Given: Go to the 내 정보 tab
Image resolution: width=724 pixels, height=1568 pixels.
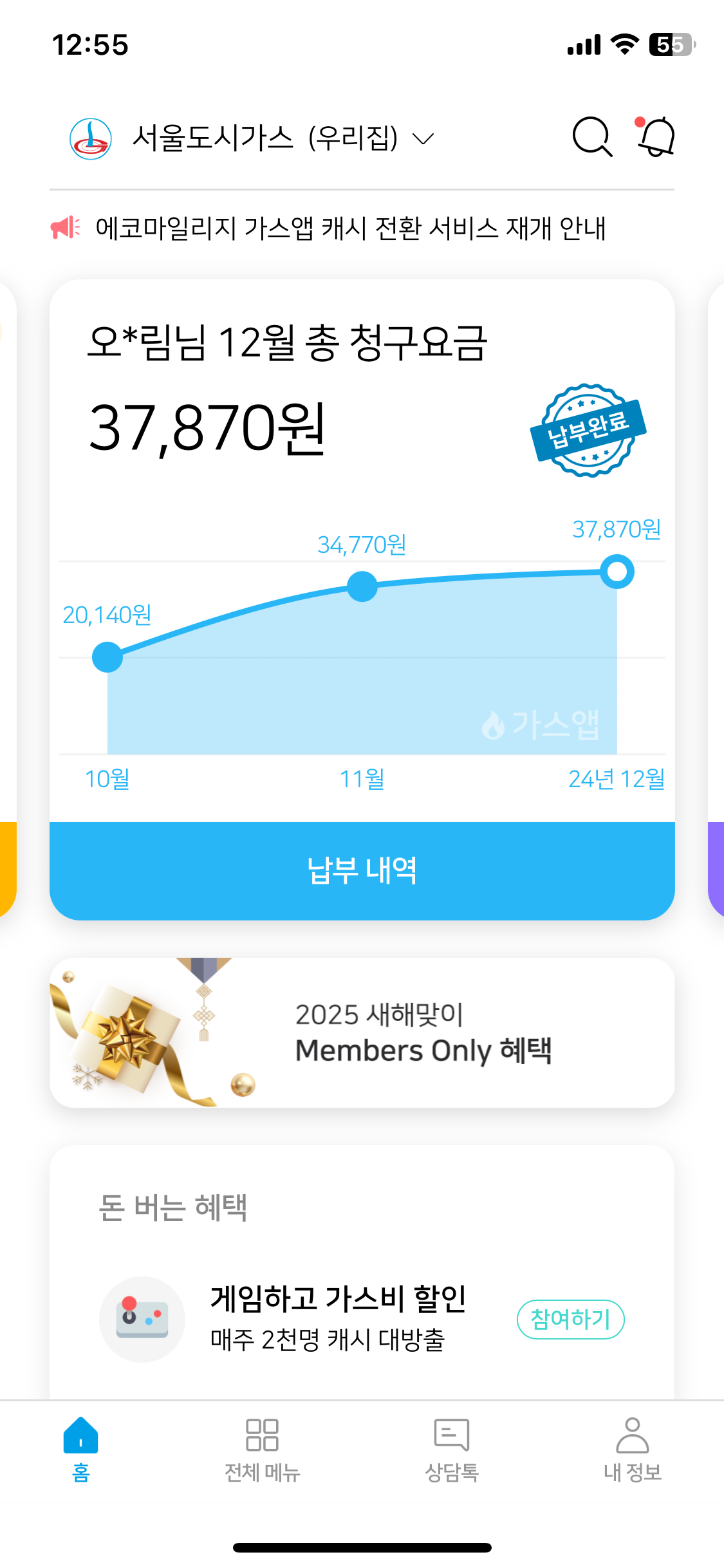Looking at the screenshot, I should point(632,1450).
